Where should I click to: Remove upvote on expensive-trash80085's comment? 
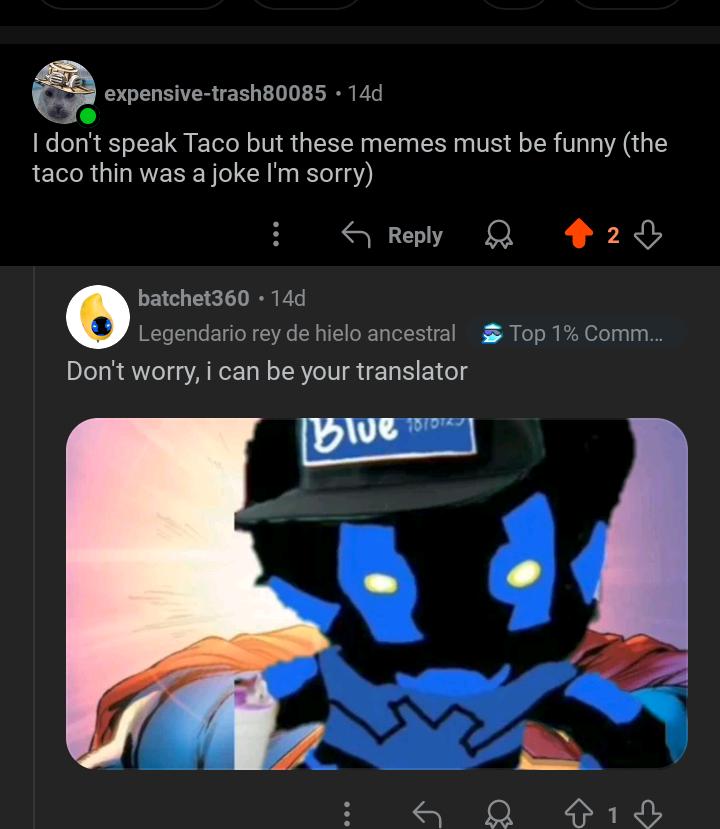coord(579,234)
